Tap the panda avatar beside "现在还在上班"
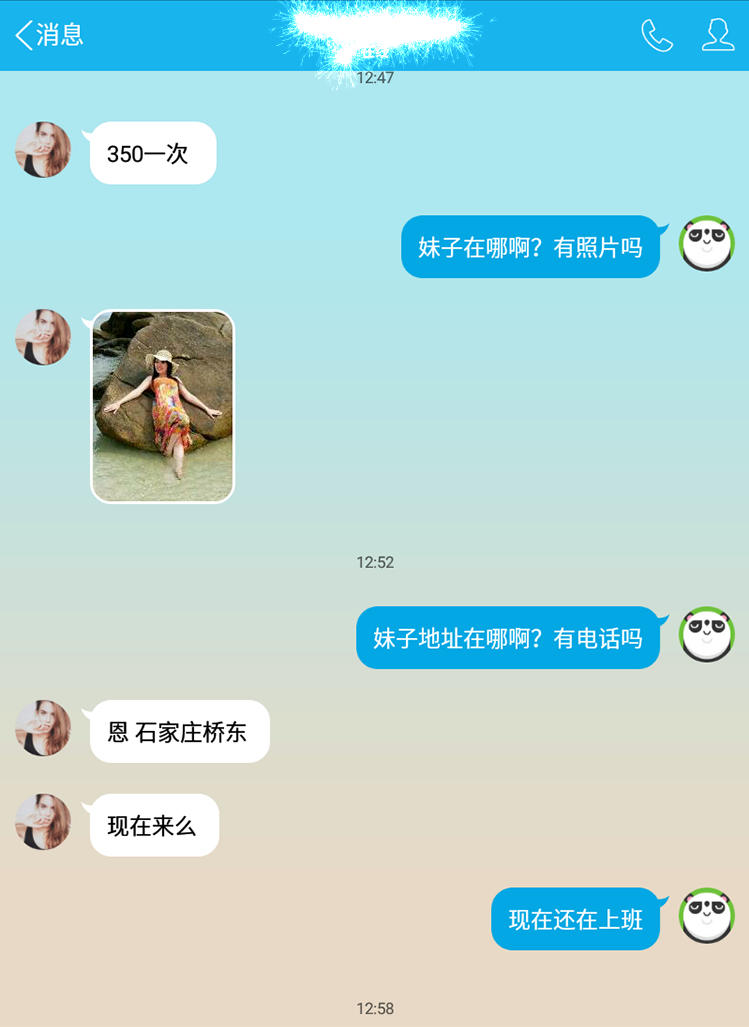 tap(707, 915)
